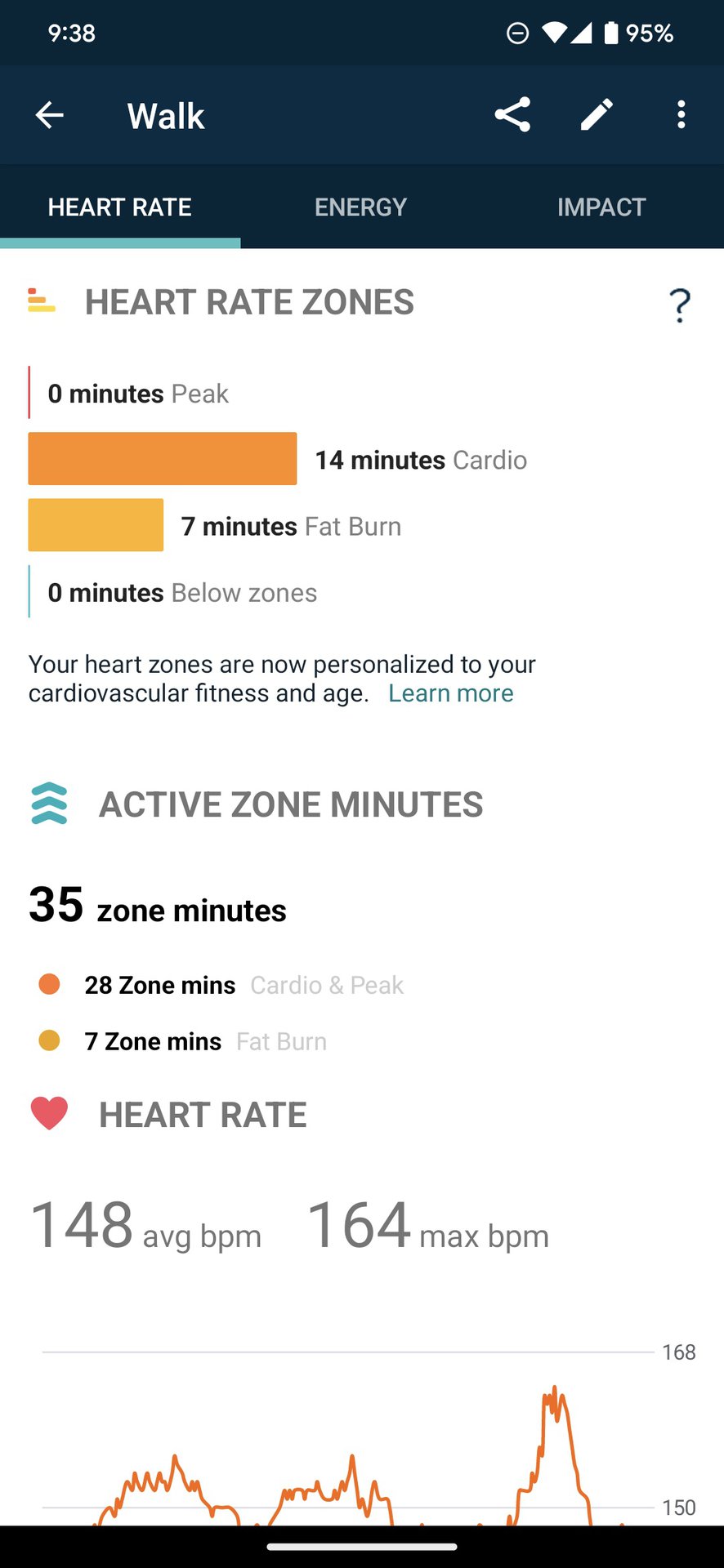The width and height of the screenshot is (724, 1568).
Task: Tap the share icon
Action: point(512,114)
